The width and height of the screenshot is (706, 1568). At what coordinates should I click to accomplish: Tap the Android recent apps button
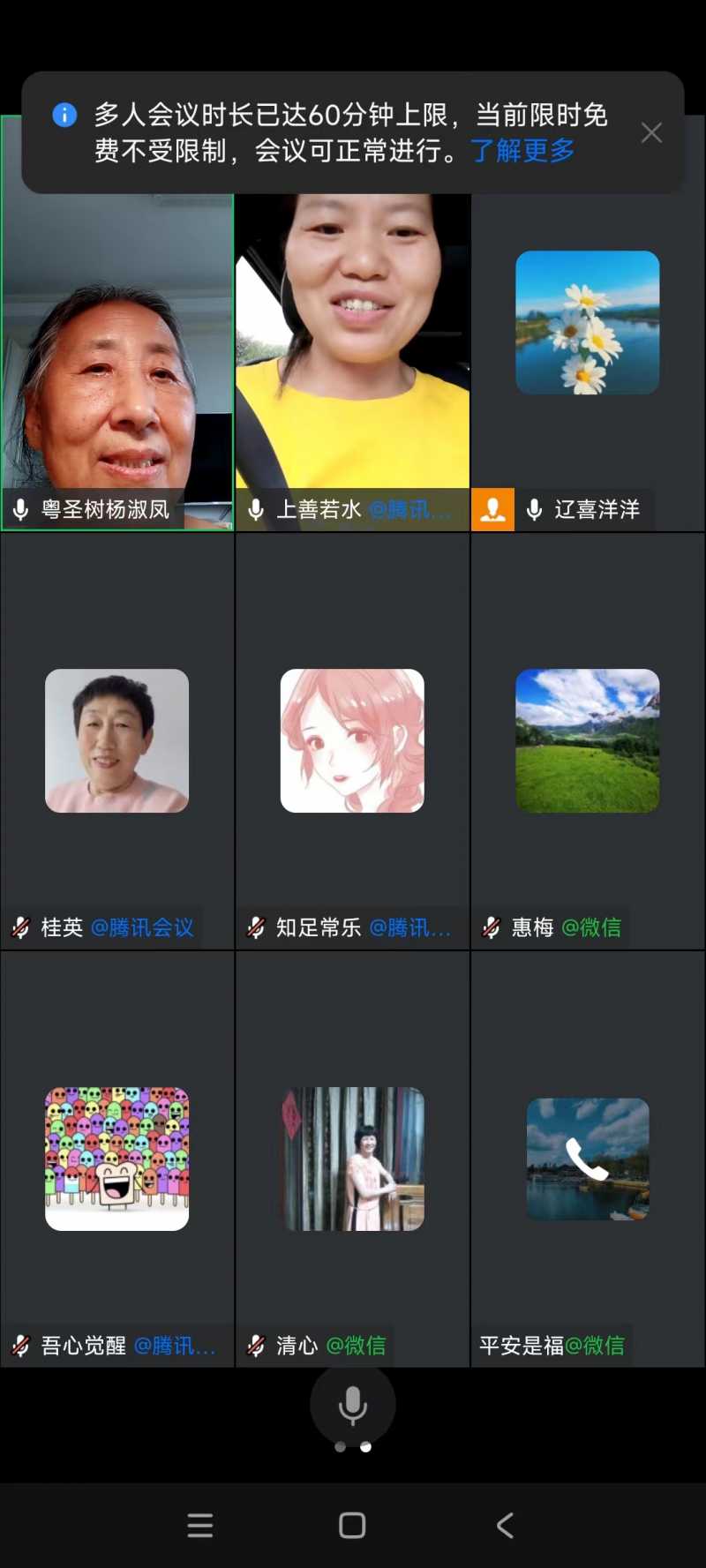[200, 1525]
